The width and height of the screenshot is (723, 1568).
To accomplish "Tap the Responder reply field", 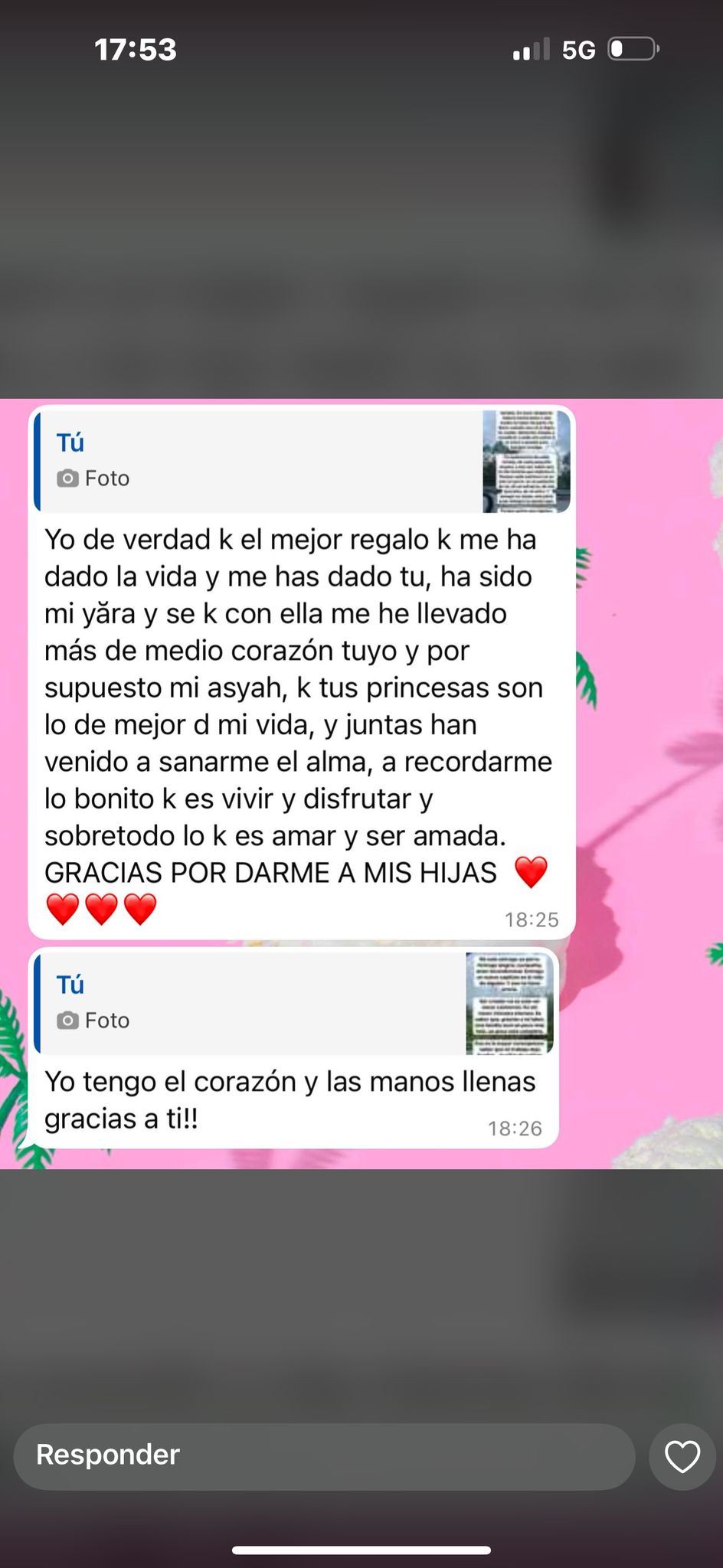I will 323,1455.
